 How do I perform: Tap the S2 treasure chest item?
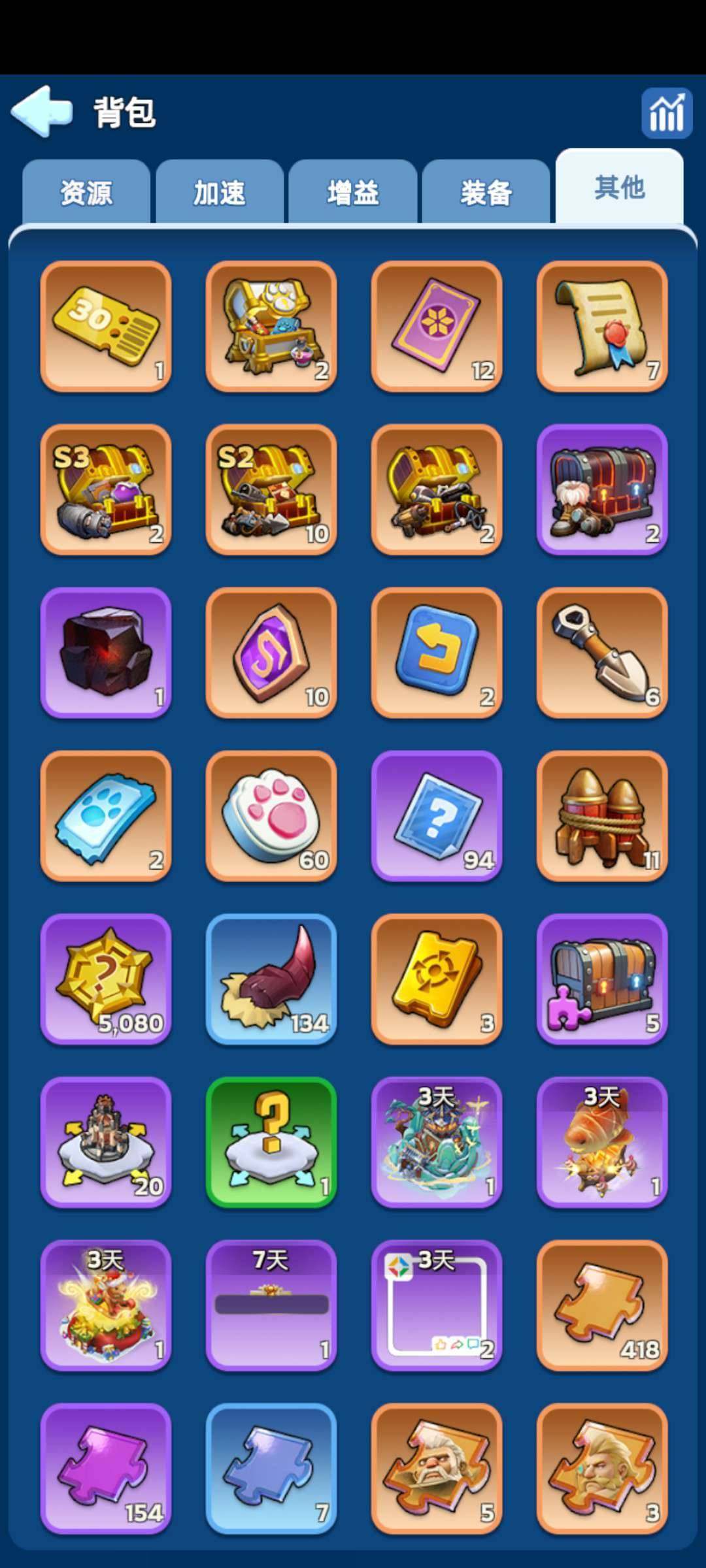point(271,490)
